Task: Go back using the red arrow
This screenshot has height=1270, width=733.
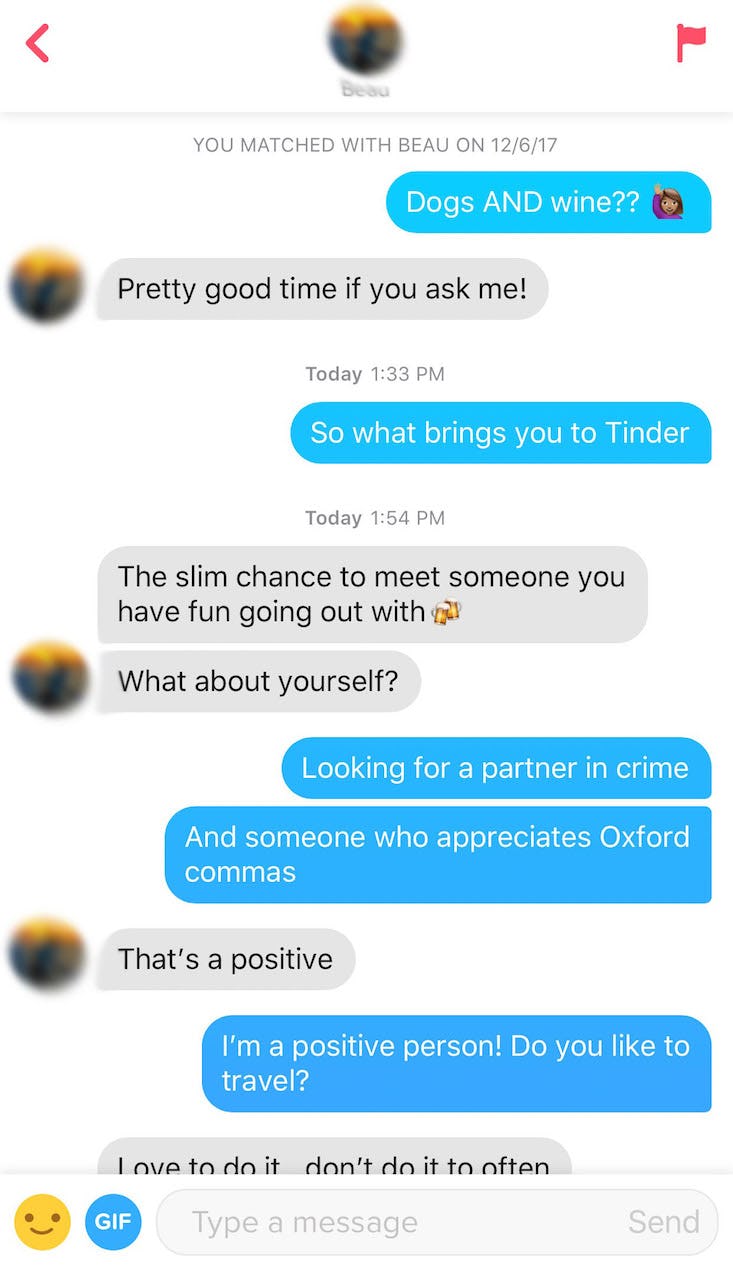Action: (x=38, y=44)
